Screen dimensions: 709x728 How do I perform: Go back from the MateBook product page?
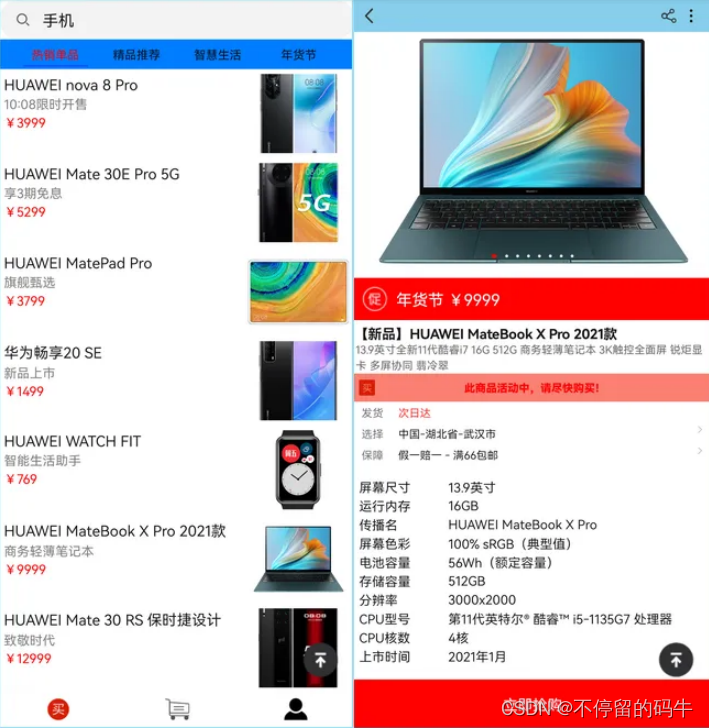click(x=369, y=16)
